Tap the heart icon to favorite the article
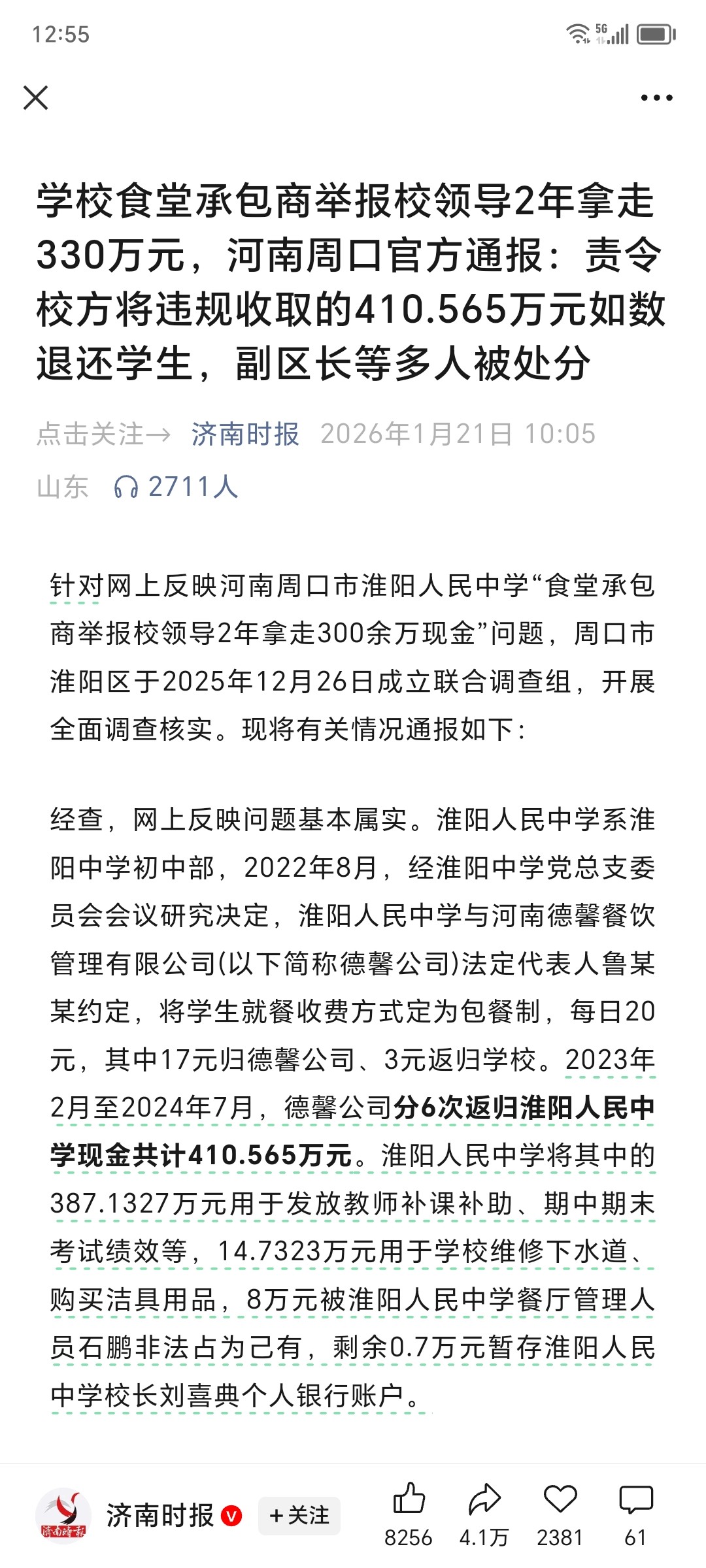This screenshot has height=1568, width=706. tap(560, 1500)
